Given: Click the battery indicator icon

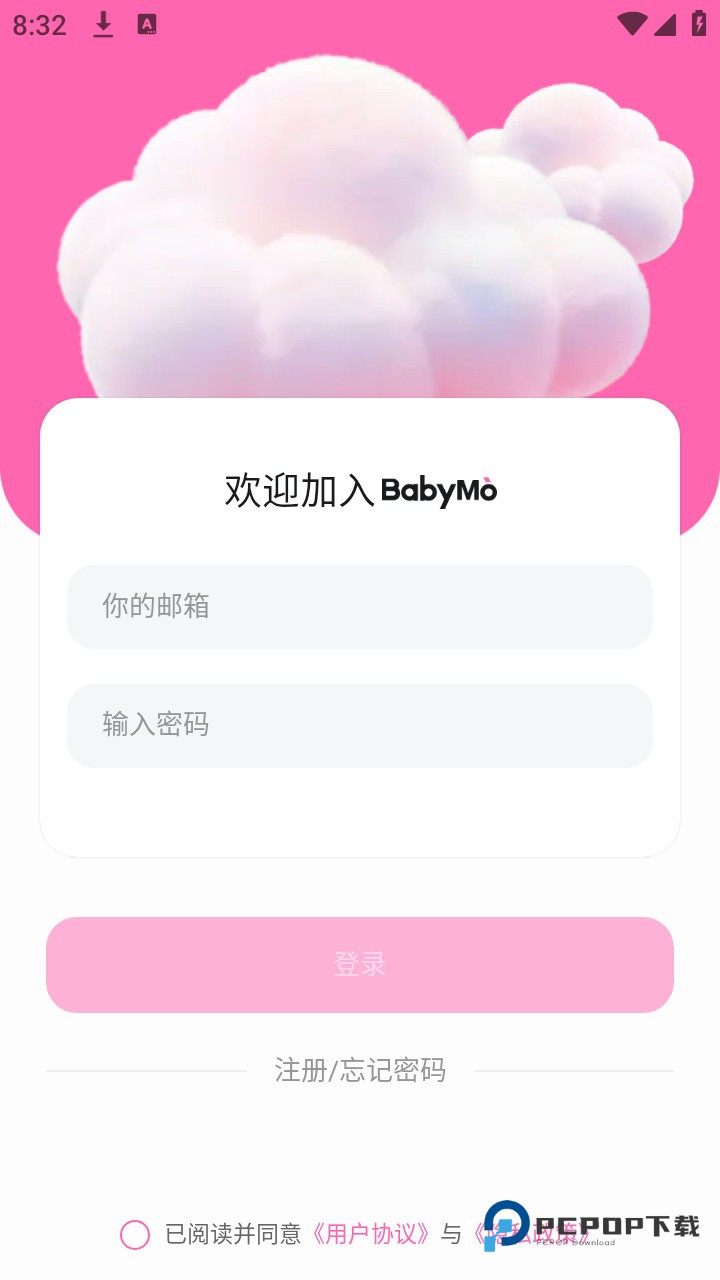Looking at the screenshot, I should coord(697,25).
